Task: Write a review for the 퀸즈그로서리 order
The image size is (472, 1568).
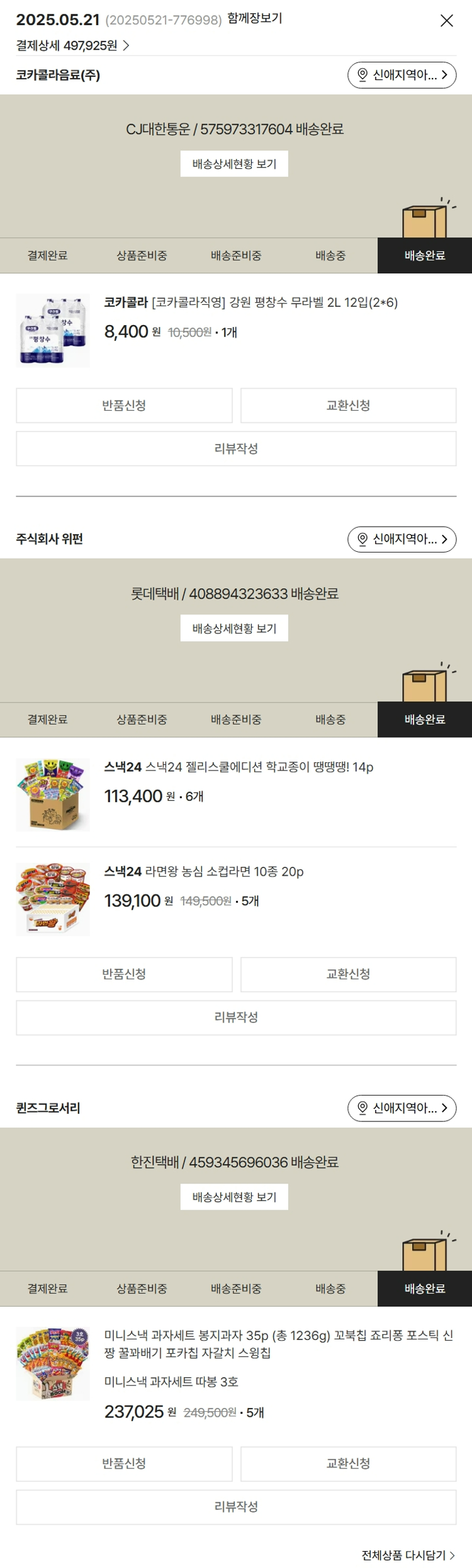Action: [x=236, y=1506]
